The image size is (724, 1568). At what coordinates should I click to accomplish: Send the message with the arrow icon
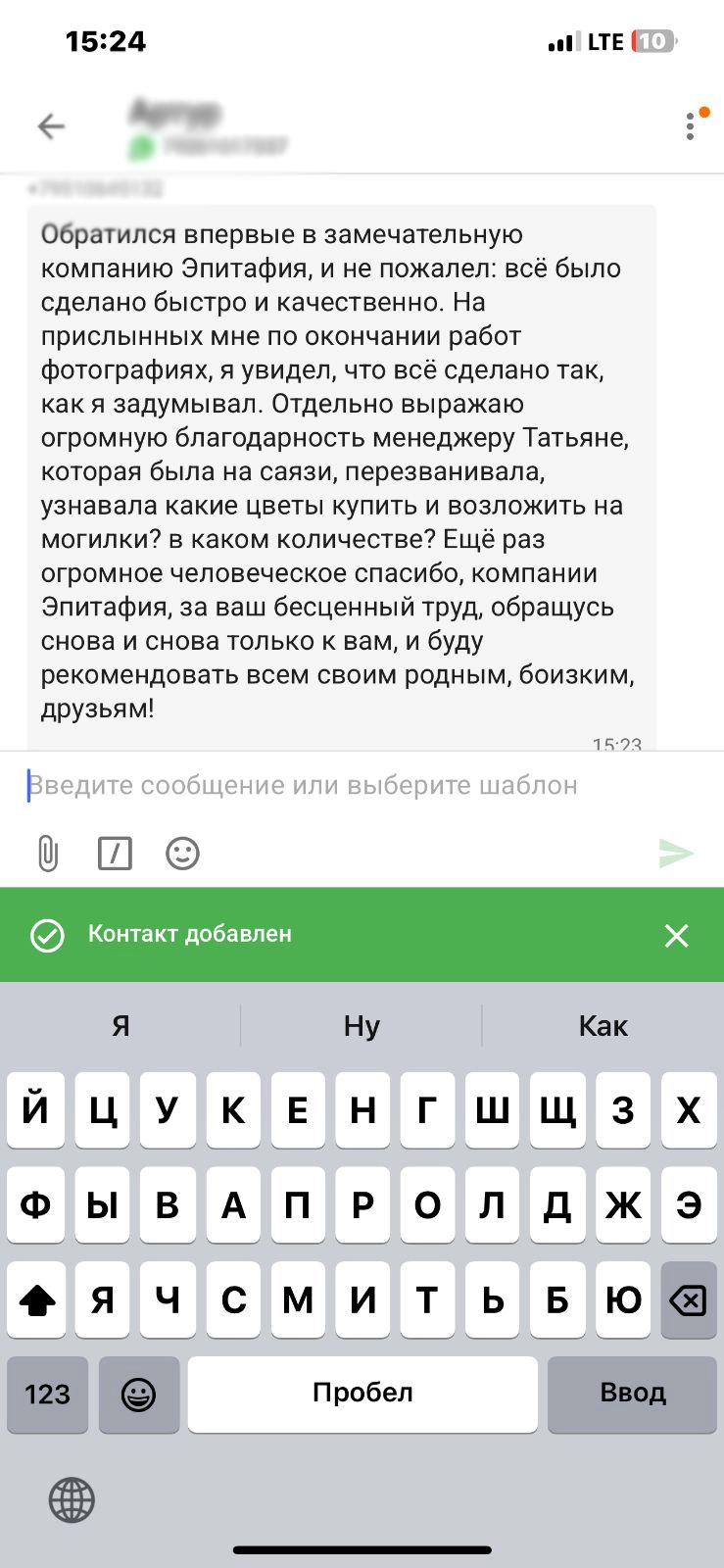pyautogui.click(x=676, y=854)
